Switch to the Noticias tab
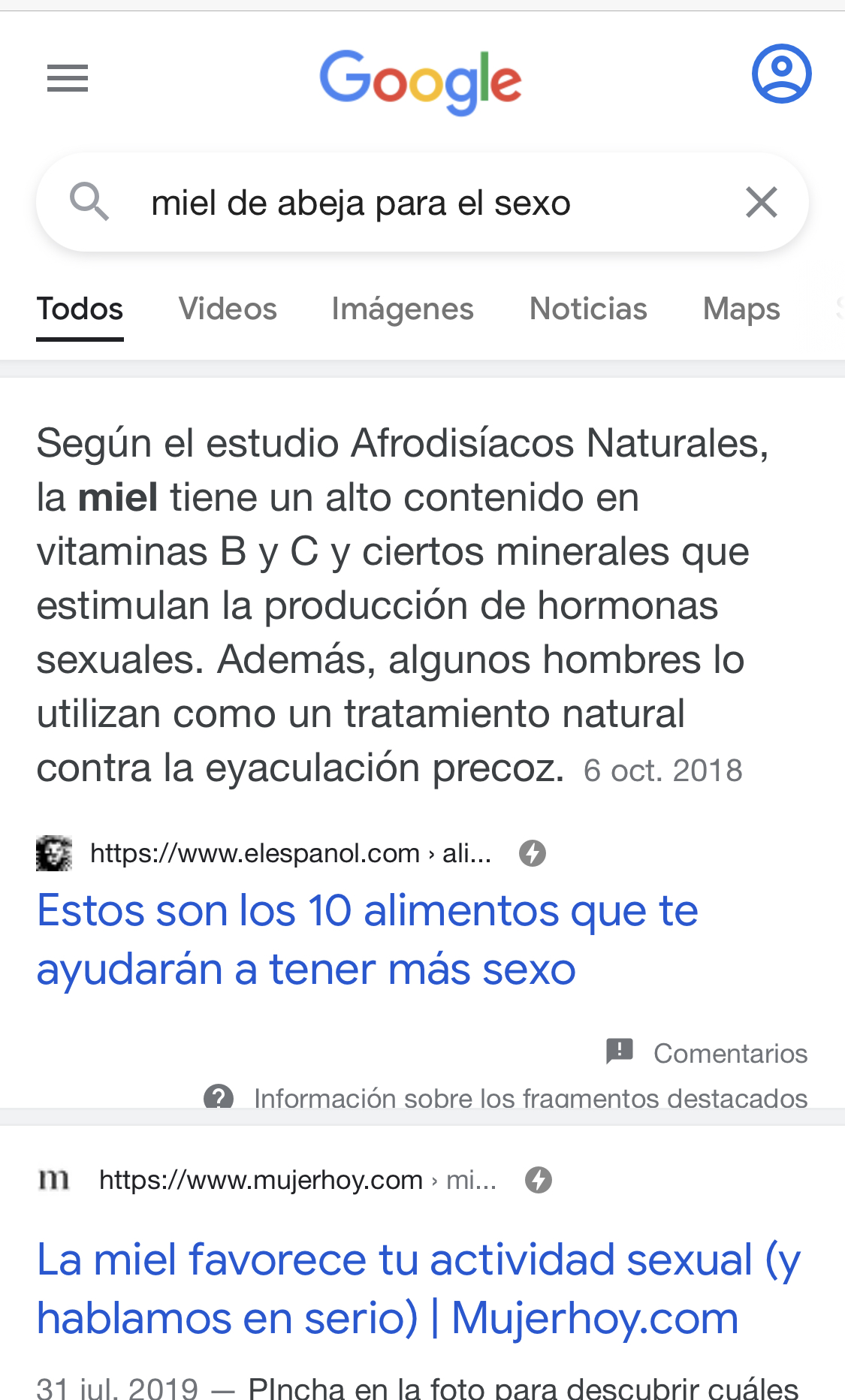This screenshot has width=845, height=1400. (588, 309)
